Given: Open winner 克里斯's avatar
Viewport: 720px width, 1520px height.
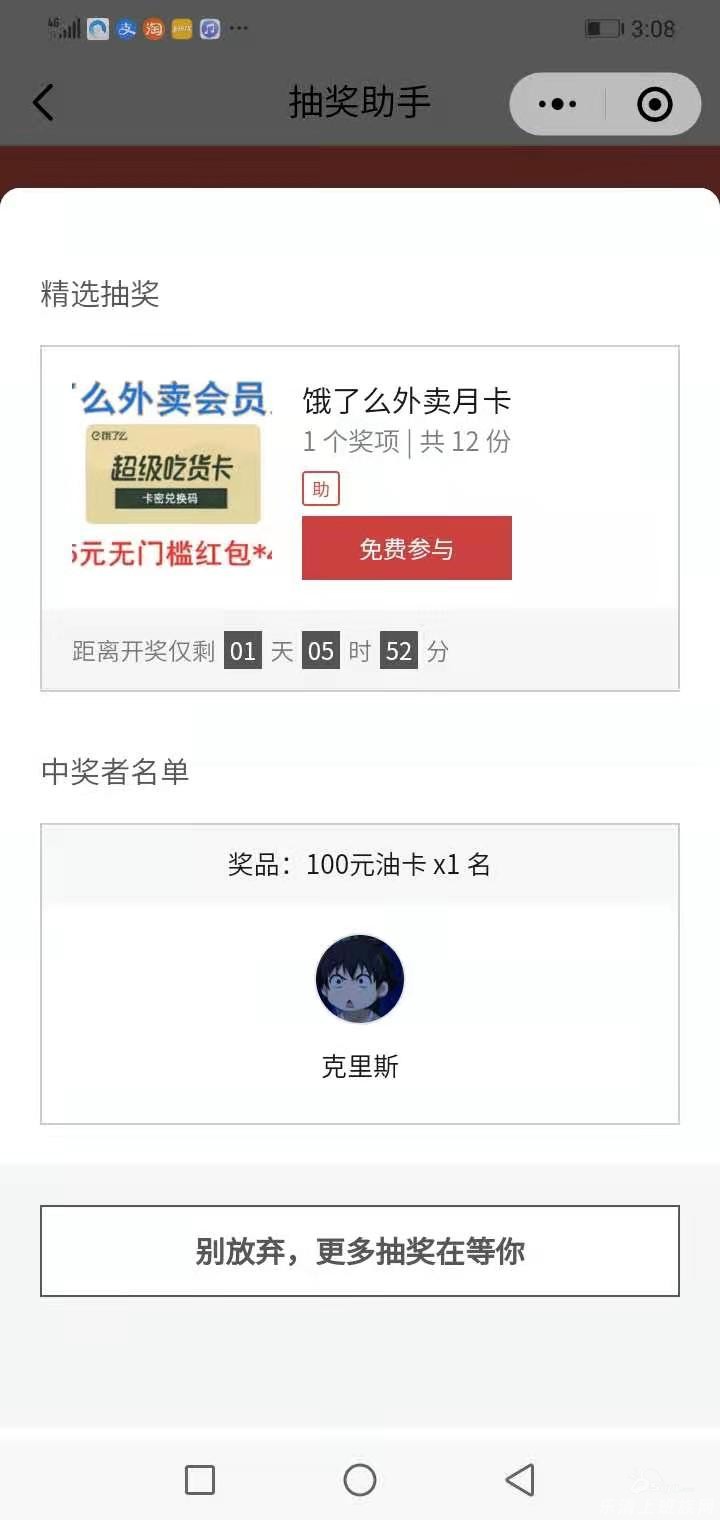Looking at the screenshot, I should coord(360,979).
